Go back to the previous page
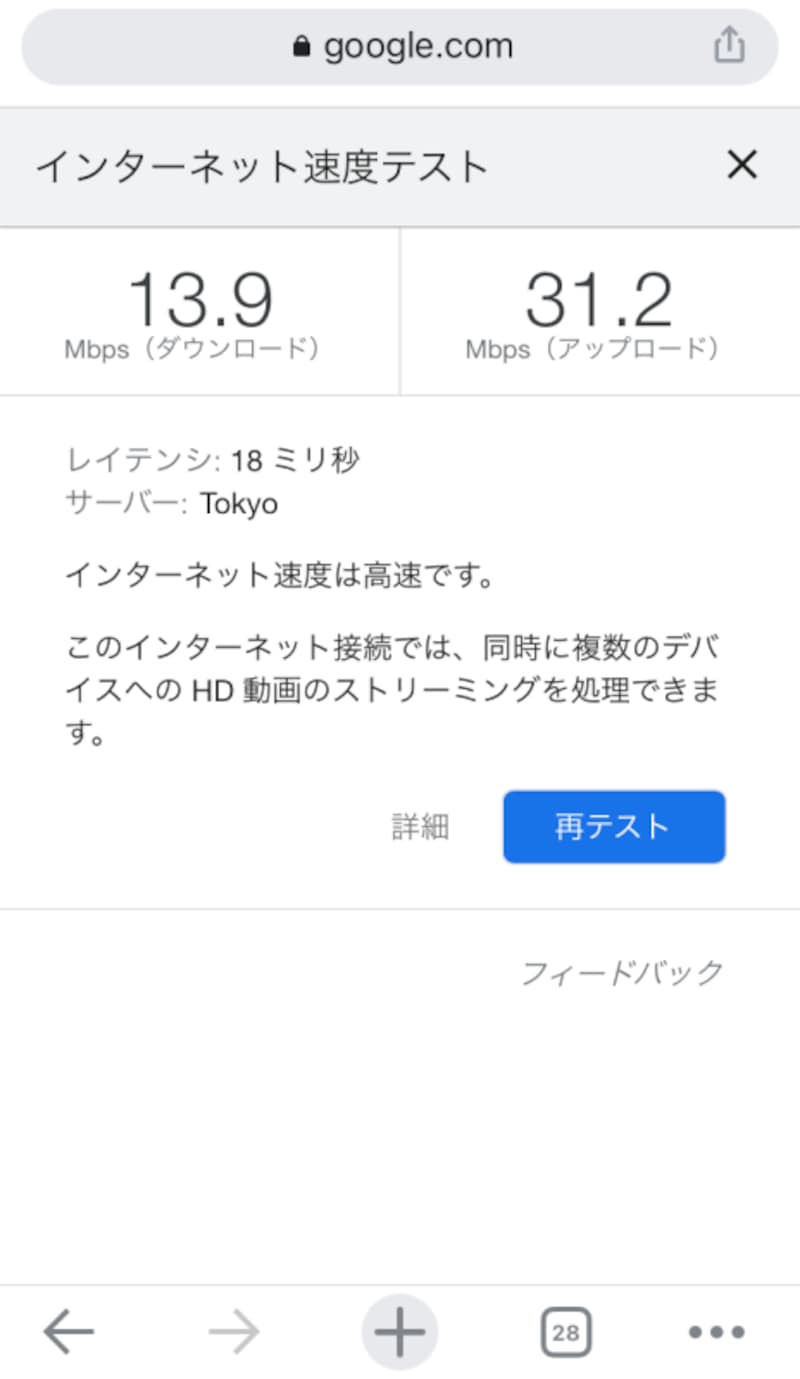Viewport: 800px width, 1379px height. click(x=68, y=1332)
